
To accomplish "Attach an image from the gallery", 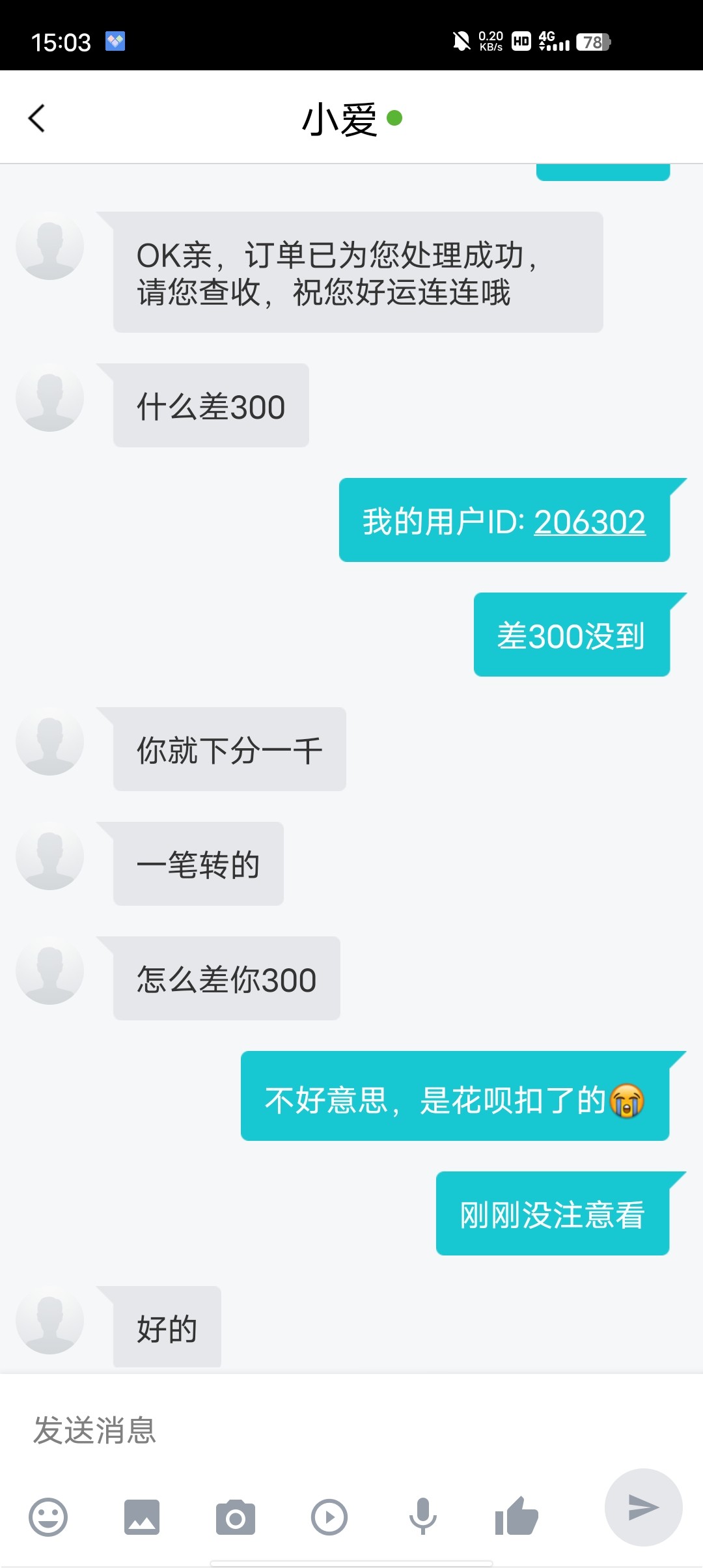I will pyautogui.click(x=142, y=1518).
